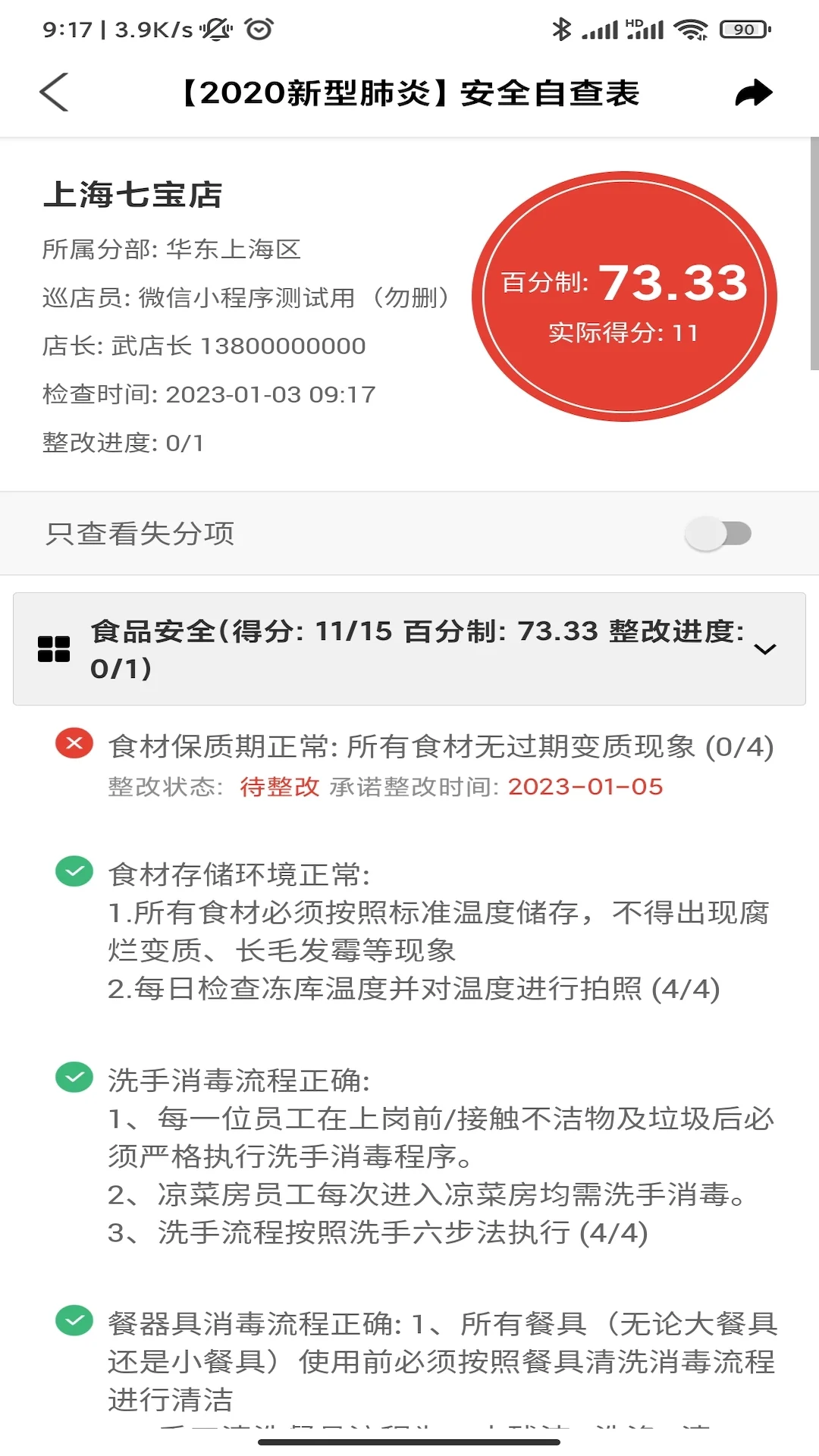This screenshot has width=819, height=1456.
Task: Select the 待整改 status label
Action: (279, 787)
